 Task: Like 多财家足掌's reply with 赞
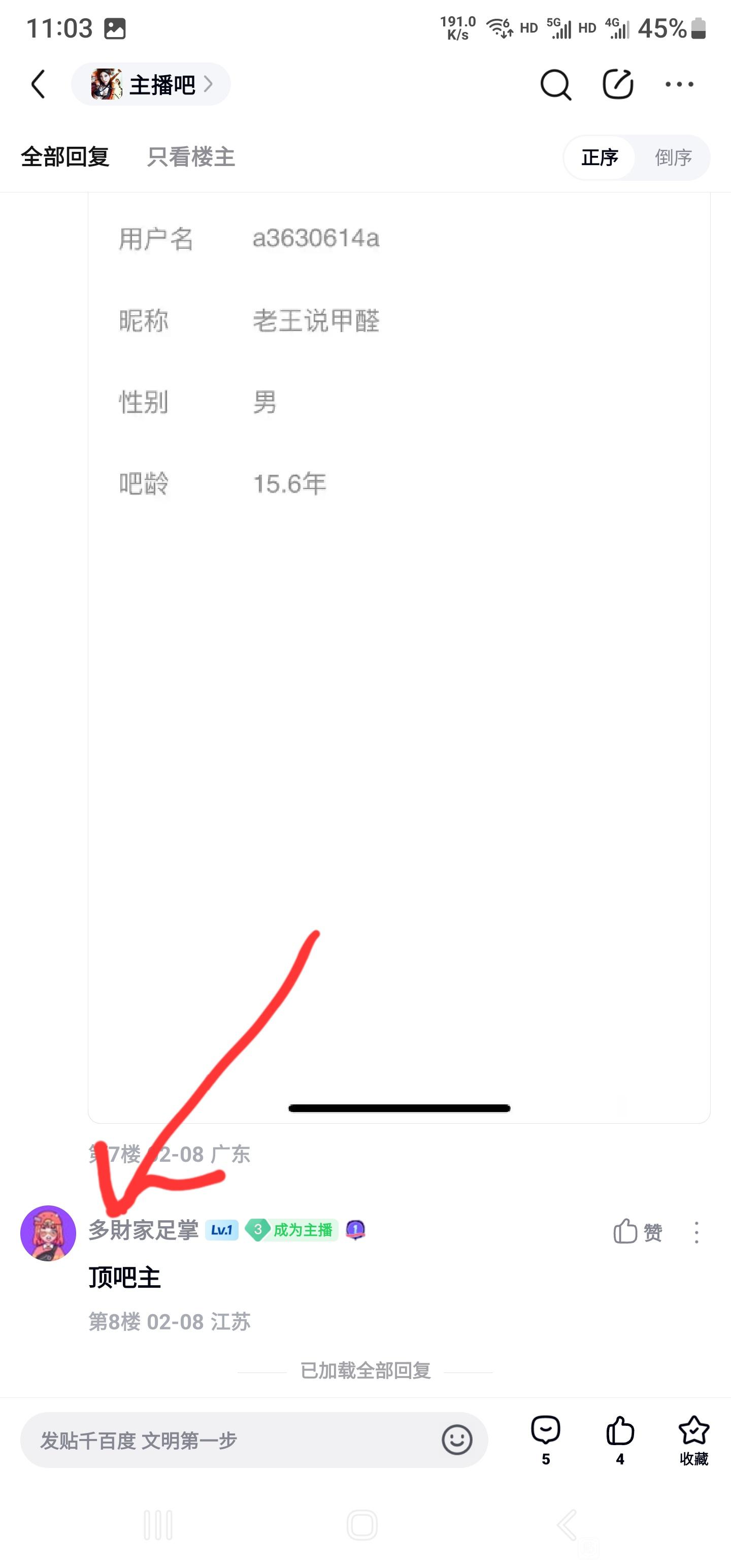point(637,1232)
